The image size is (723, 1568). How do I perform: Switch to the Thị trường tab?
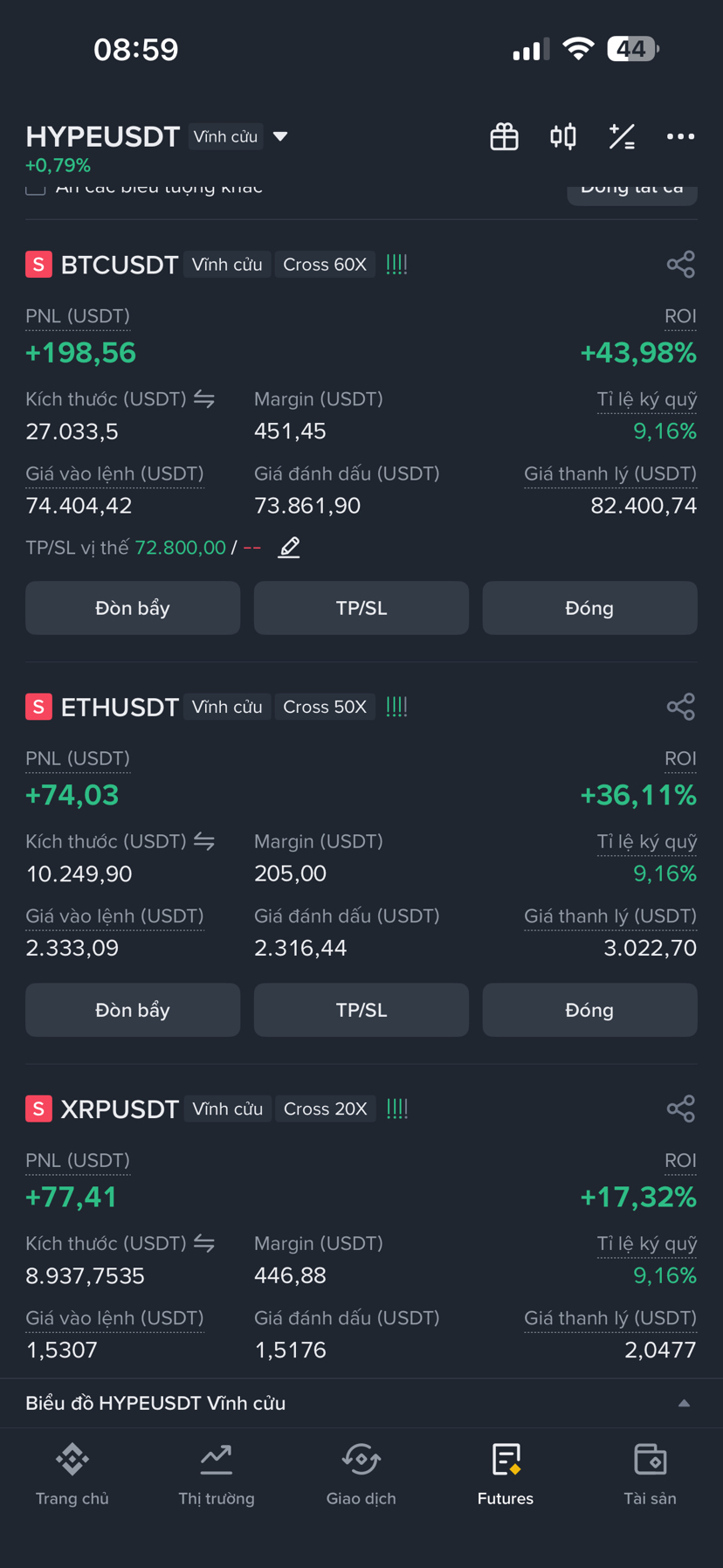click(217, 1475)
